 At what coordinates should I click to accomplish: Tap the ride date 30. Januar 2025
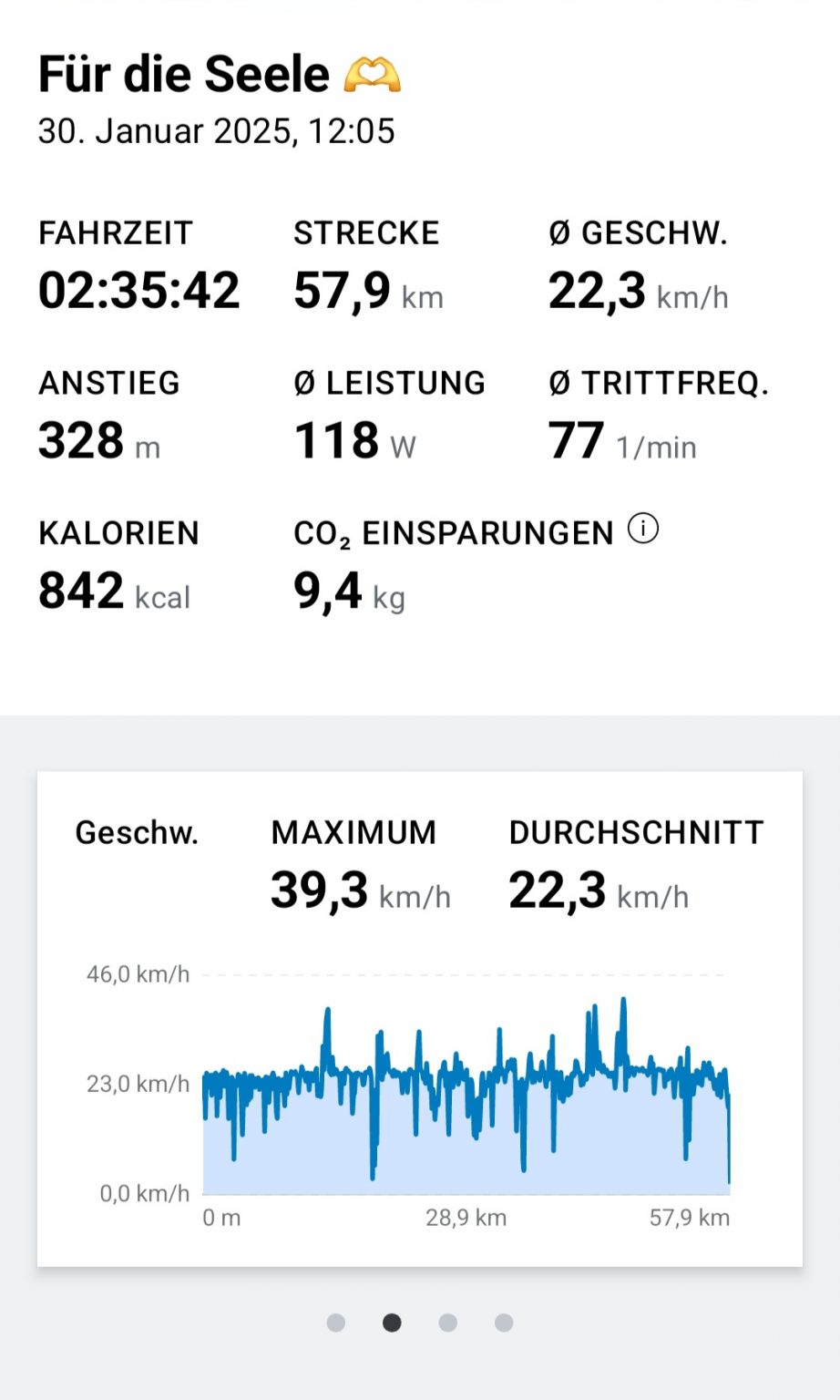coord(216,130)
